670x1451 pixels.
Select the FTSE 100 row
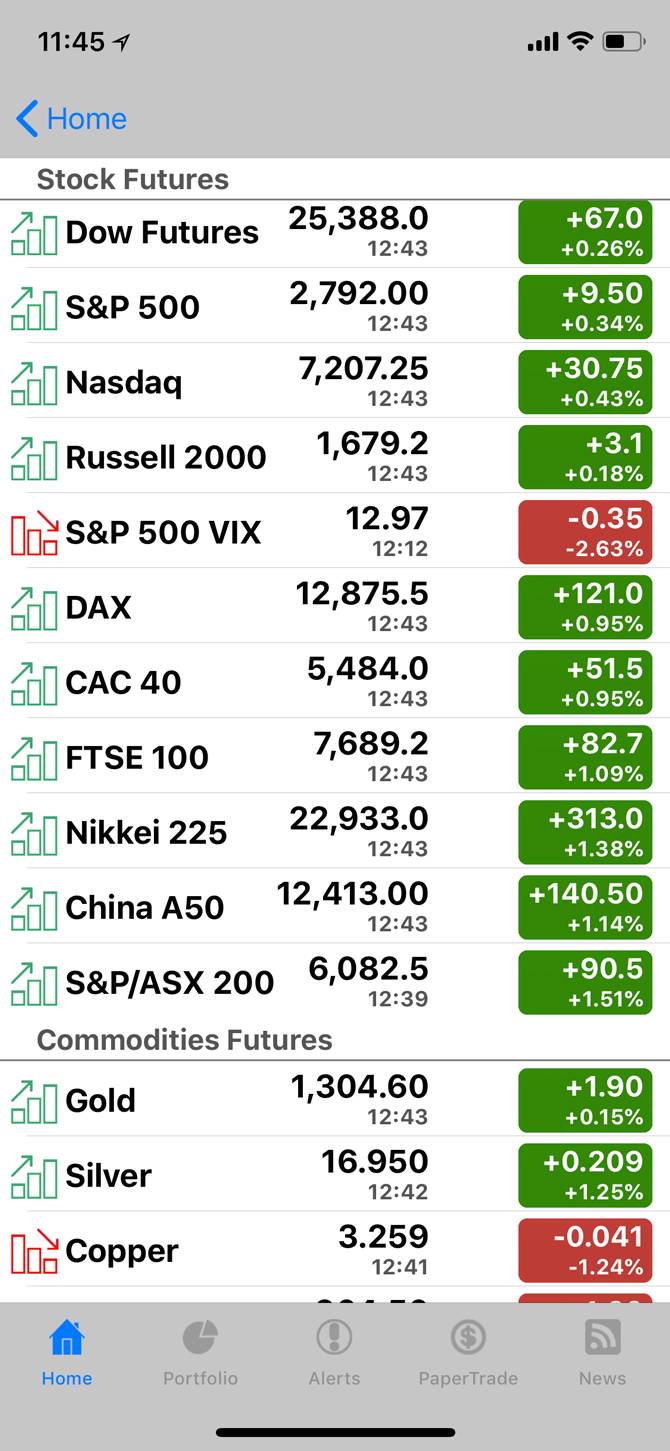click(137, 757)
